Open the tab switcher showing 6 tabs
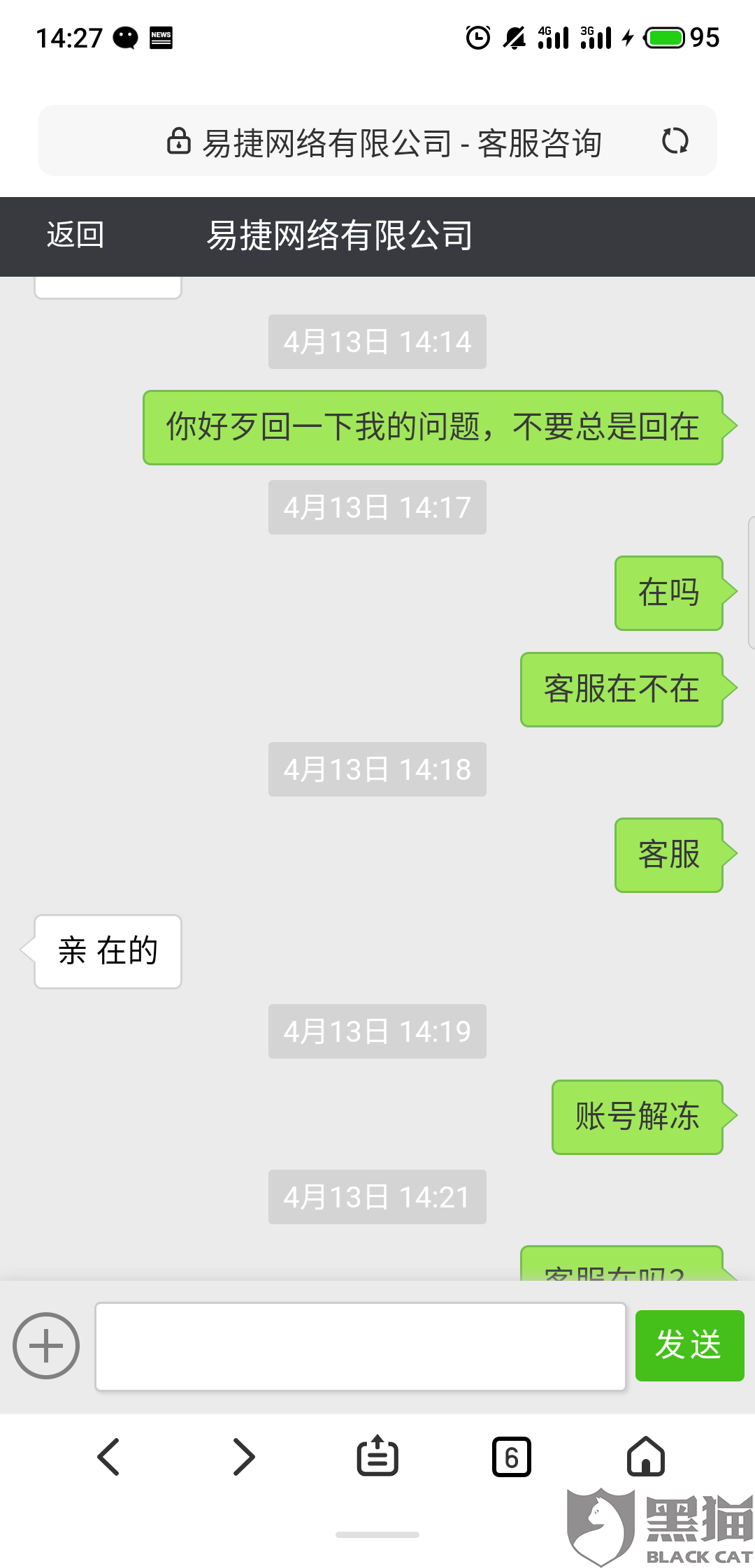Image resolution: width=755 pixels, height=1568 pixels. (512, 1456)
